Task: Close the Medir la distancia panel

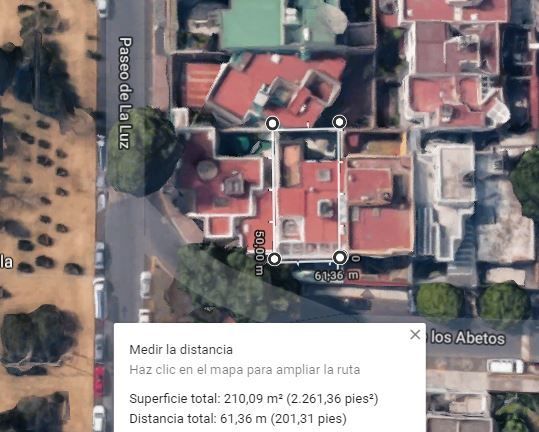Action: point(415,334)
